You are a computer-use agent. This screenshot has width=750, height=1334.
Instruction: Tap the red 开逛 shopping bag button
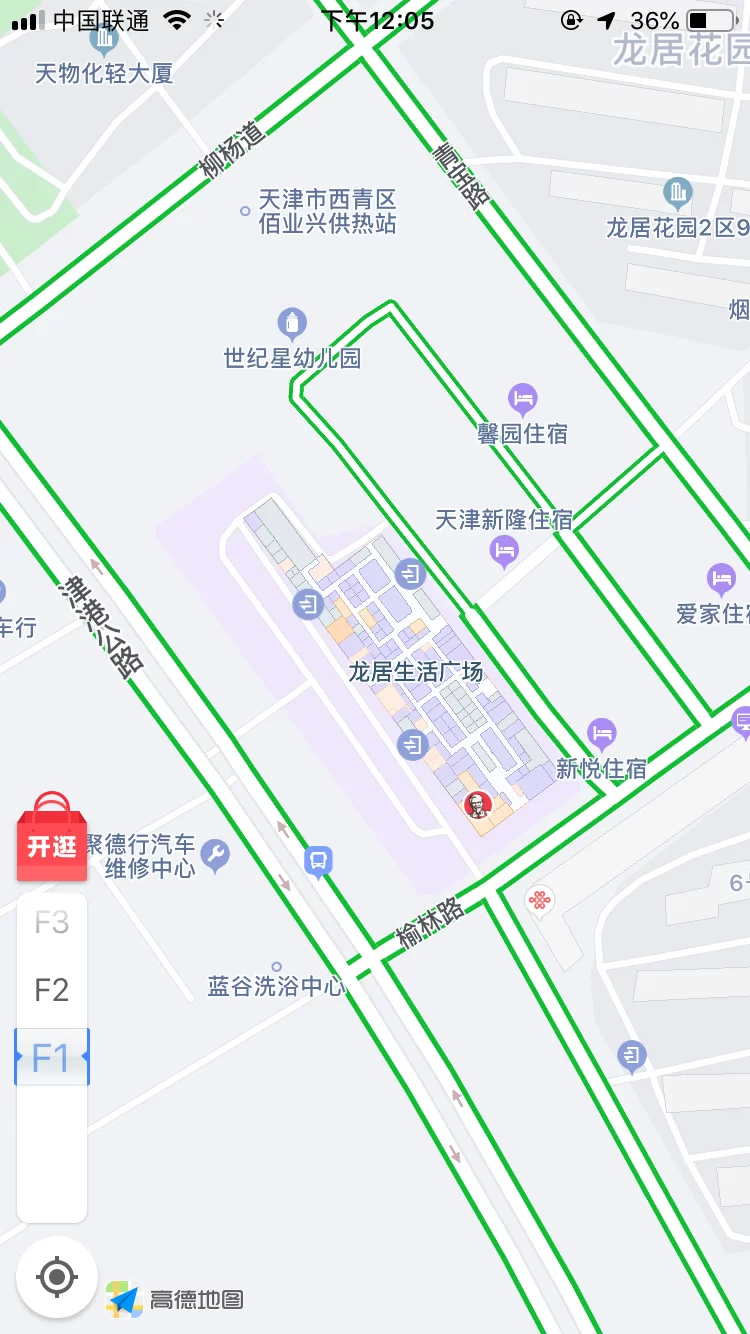tap(52, 840)
